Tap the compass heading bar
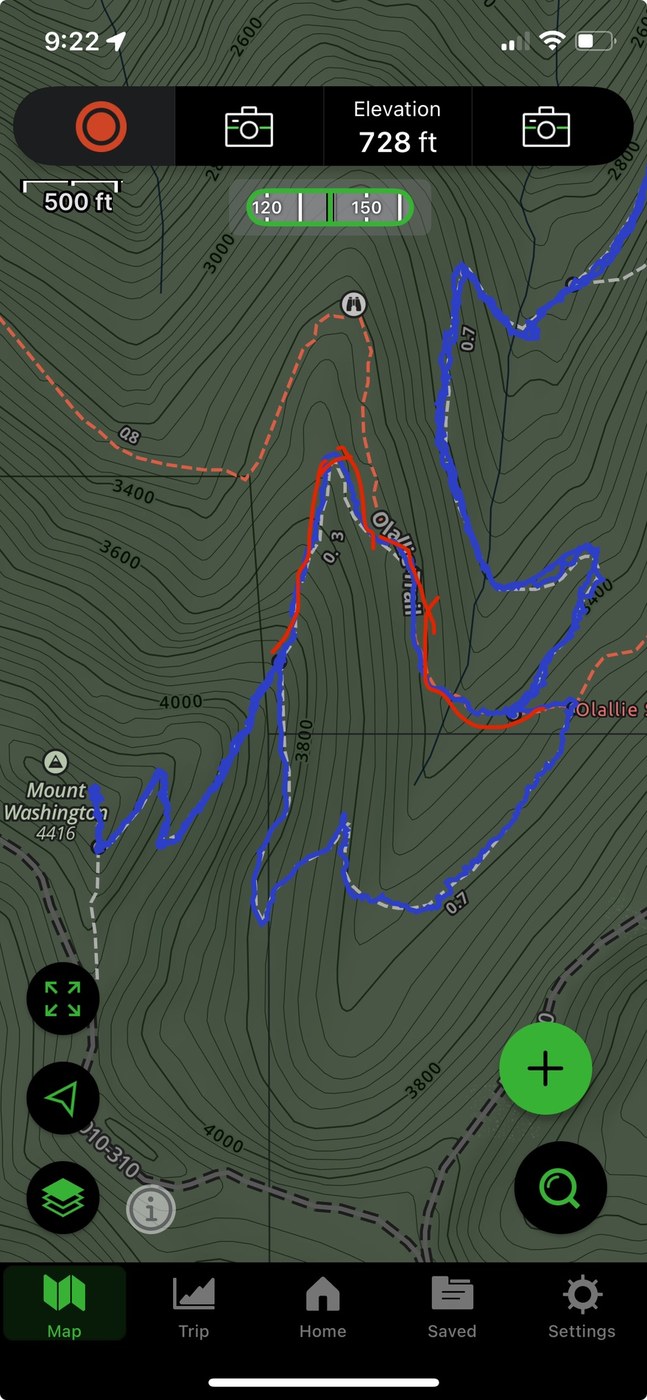647x1400 pixels. 330,208
